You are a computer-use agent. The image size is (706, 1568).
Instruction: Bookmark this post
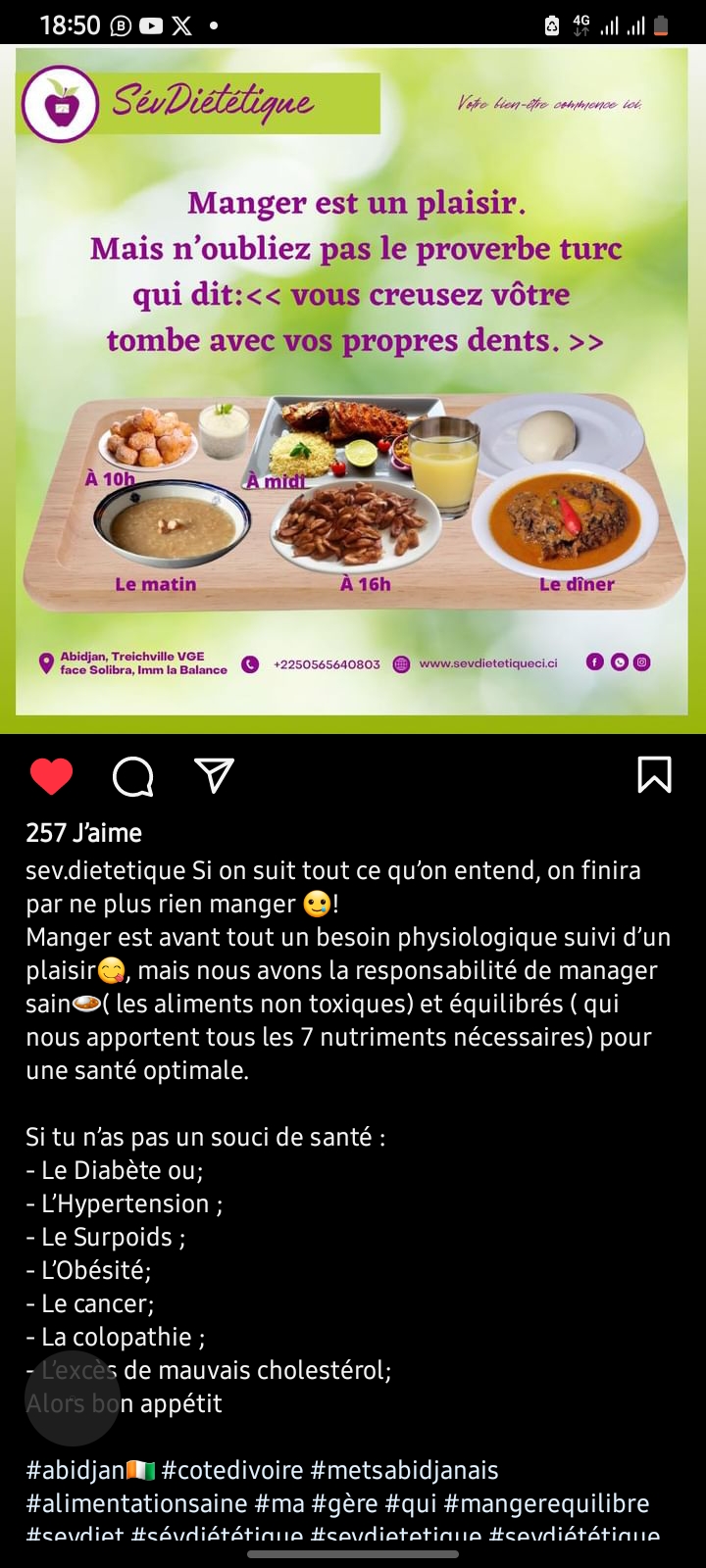point(654,775)
